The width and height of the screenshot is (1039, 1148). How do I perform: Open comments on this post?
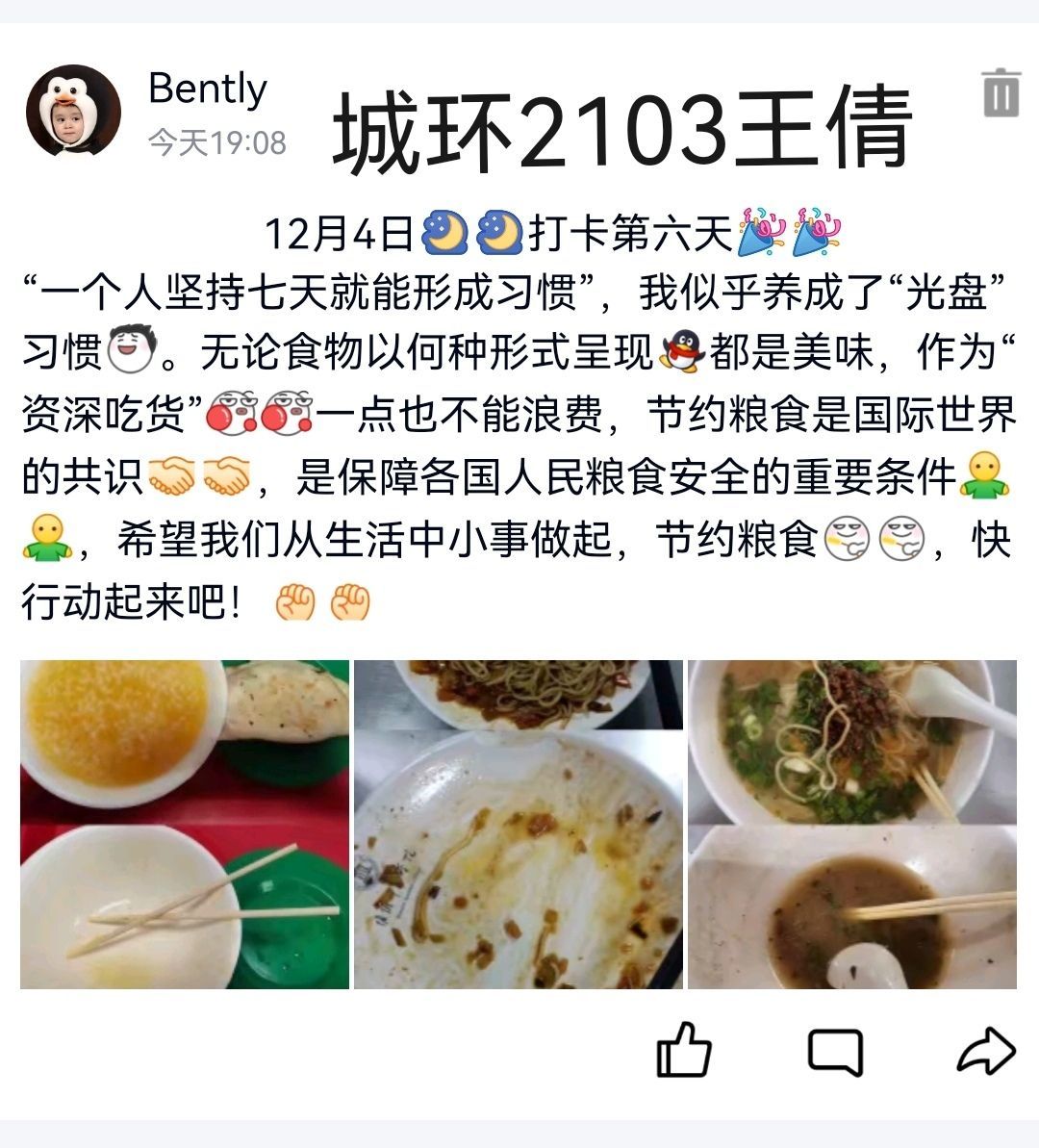[x=835, y=1051]
